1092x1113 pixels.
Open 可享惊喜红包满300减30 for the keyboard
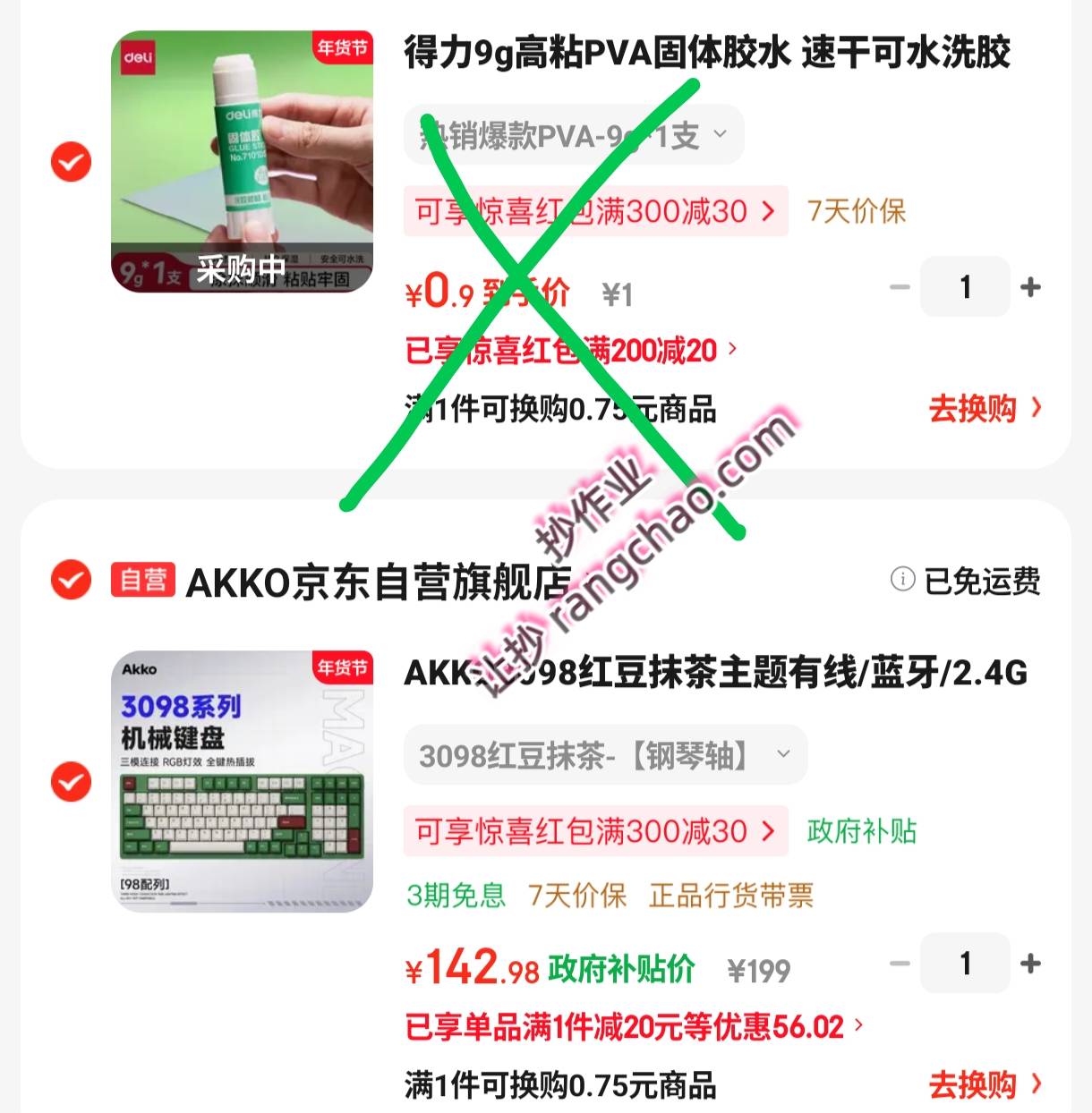pyautogui.click(x=595, y=831)
